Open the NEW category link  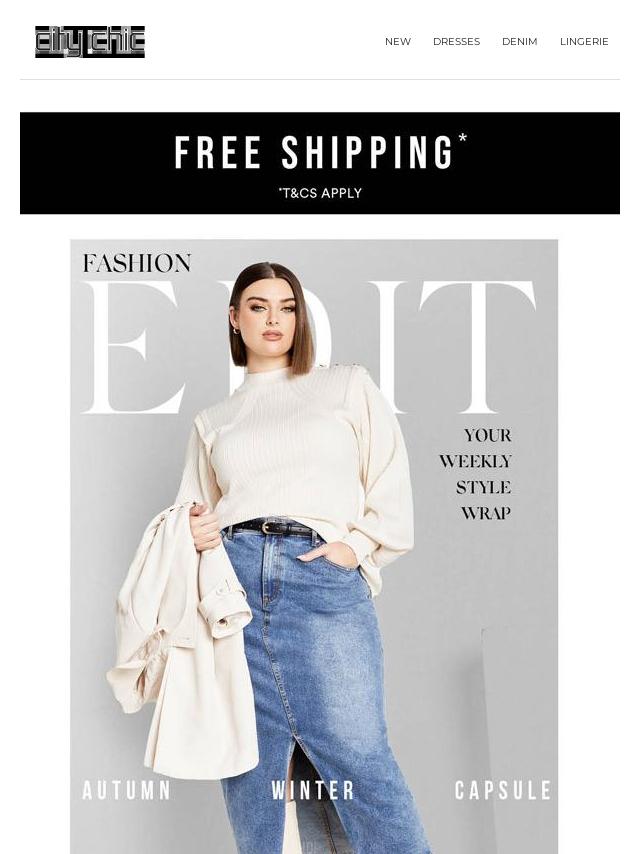tap(397, 42)
